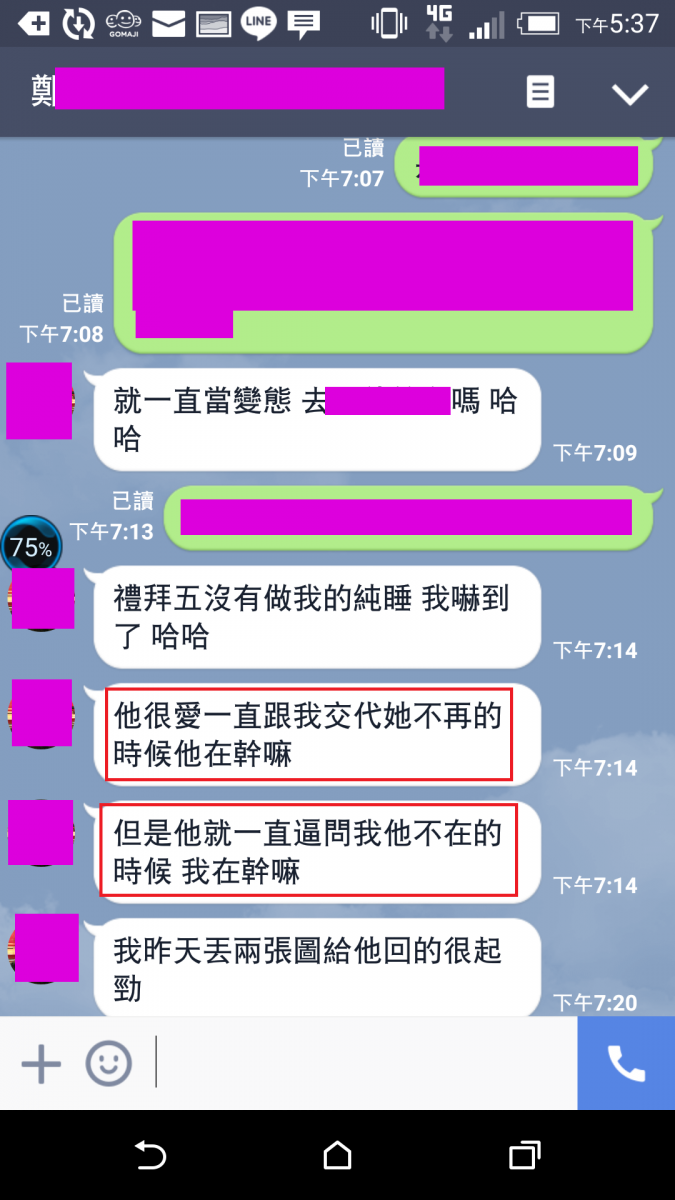The width and height of the screenshot is (675, 1200).
Task: Go to home screen via home button
Action: pyautogui.click(x=338, y=1156)
